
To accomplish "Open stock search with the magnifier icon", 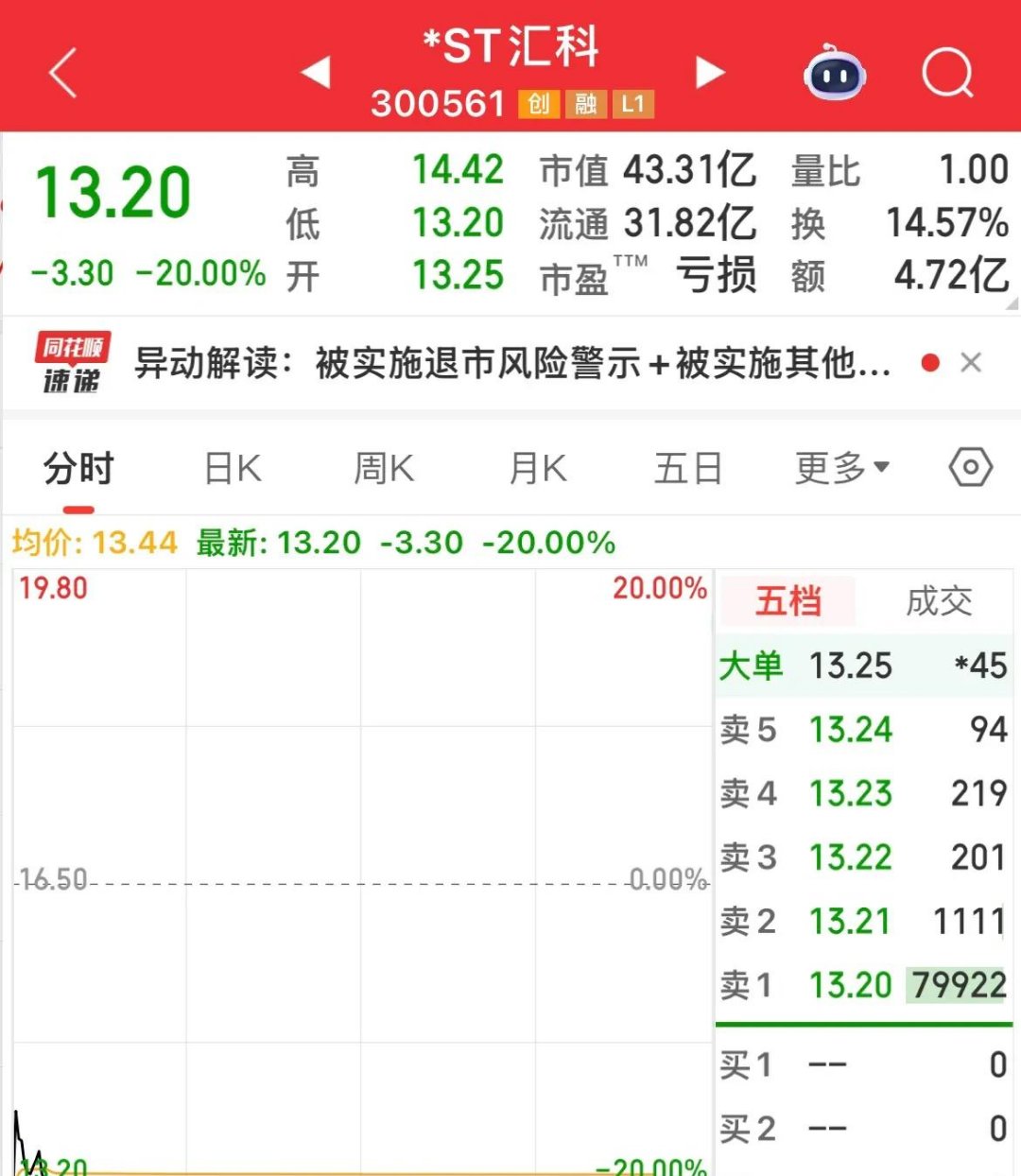I will coord(950,74).
